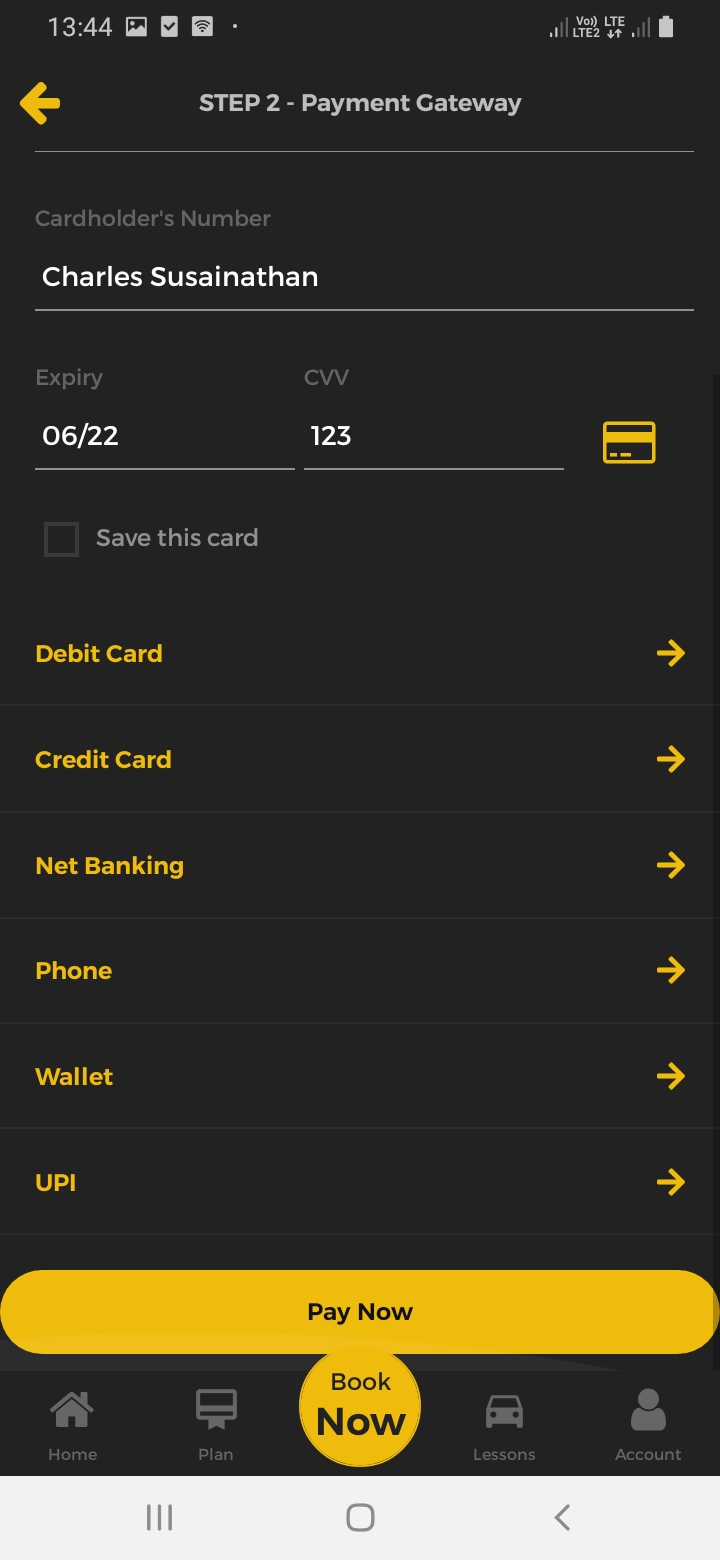This screenshot has height=1560, width=720.
Task: Enable the Save this card checkbox
Action: pyautogui.click(x=61, y=538)
